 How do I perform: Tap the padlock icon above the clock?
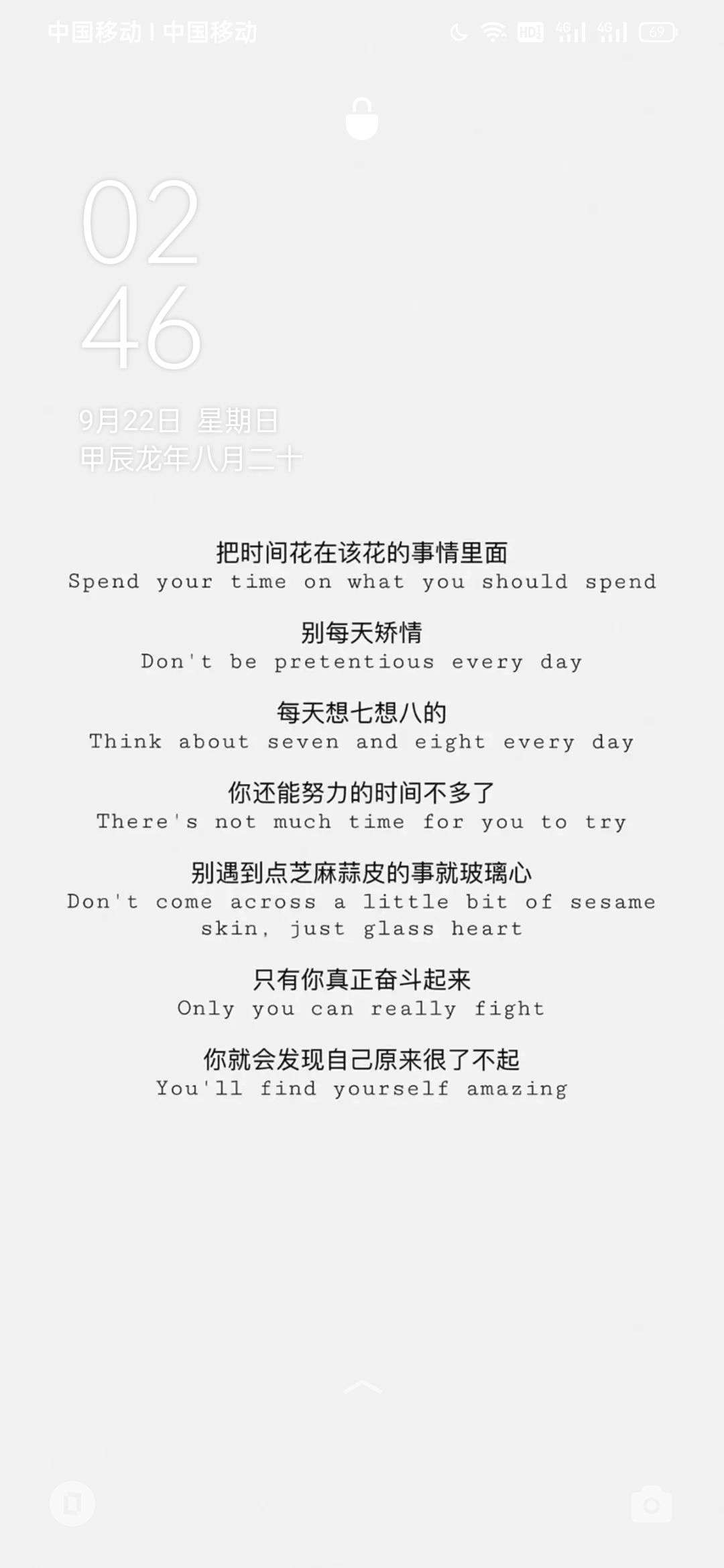pyautogui.click(x=362, y=119)
